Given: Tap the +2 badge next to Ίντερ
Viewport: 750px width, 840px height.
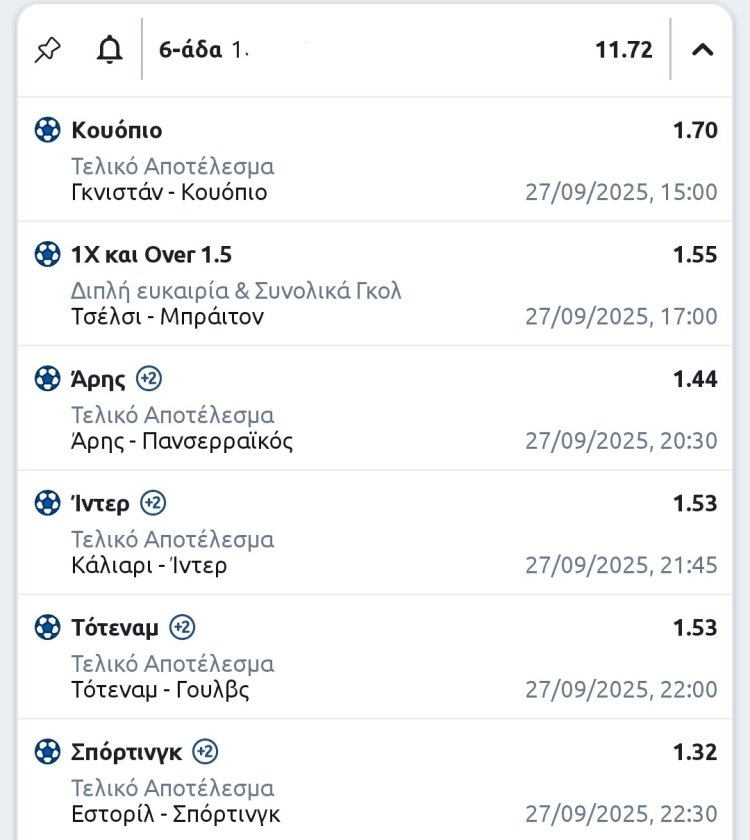Looking at the screenshot, I should [x=152, y=503].
